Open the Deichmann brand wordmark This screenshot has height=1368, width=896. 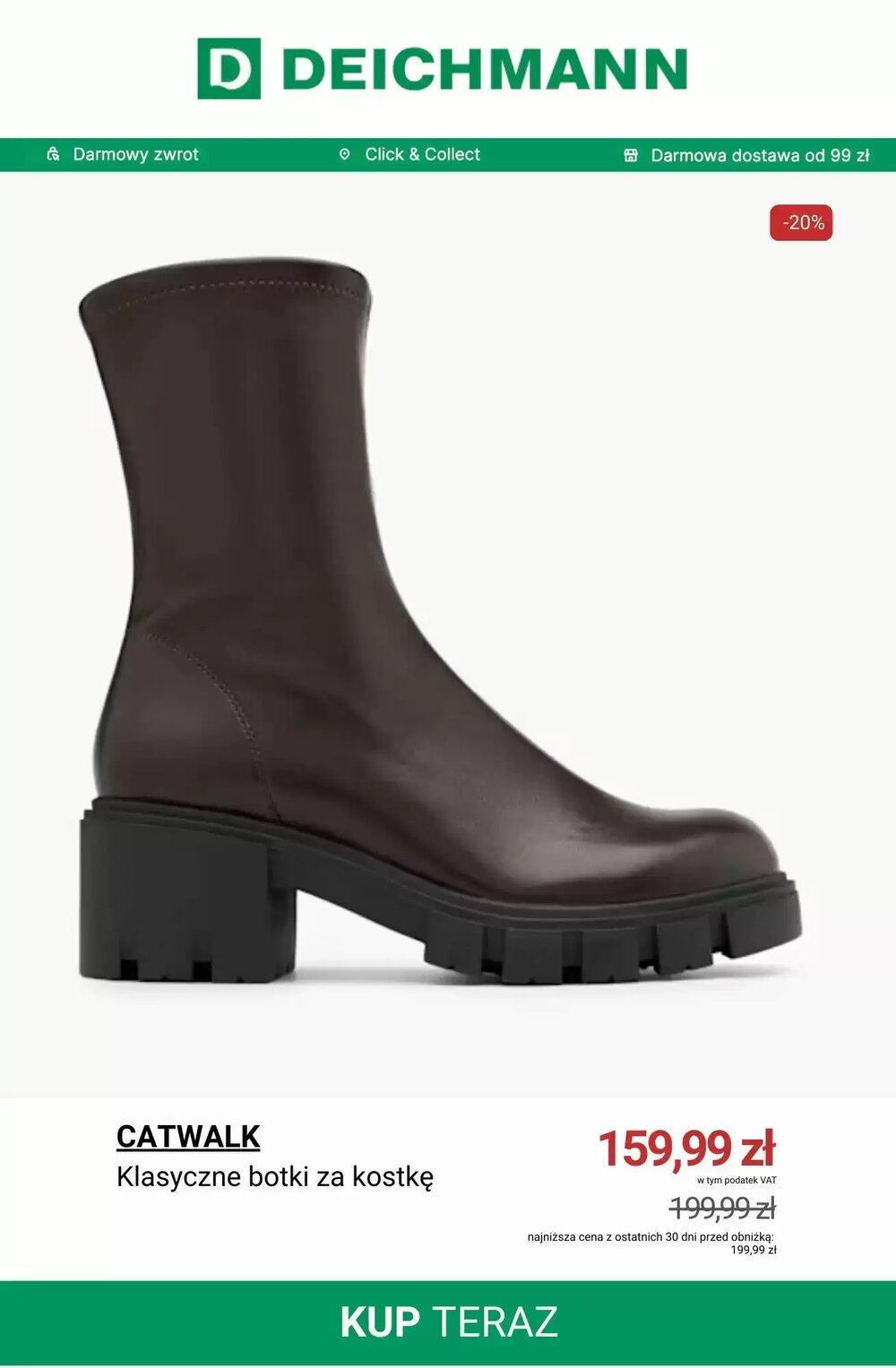[x=484, y=66]
